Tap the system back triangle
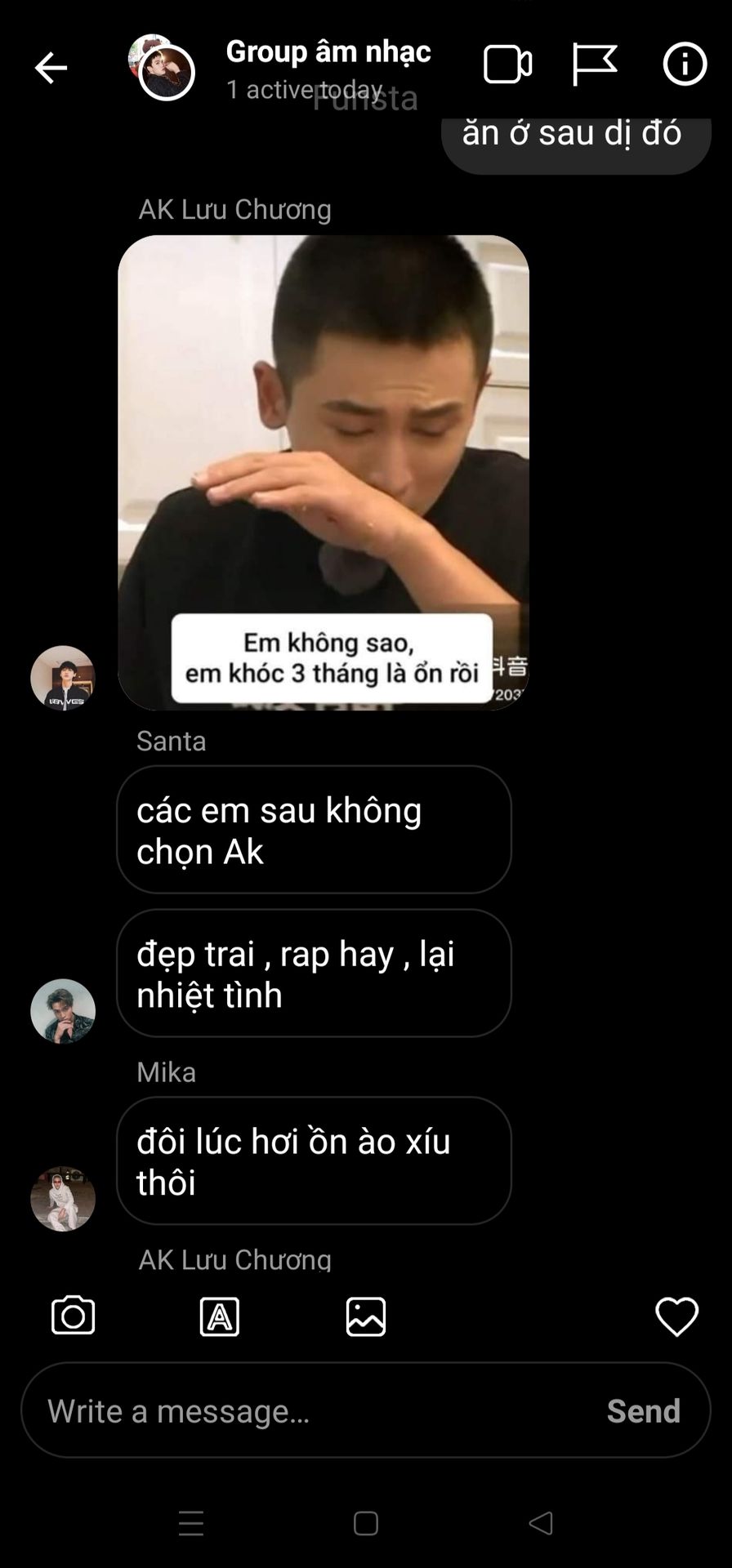 point(541,1523)
